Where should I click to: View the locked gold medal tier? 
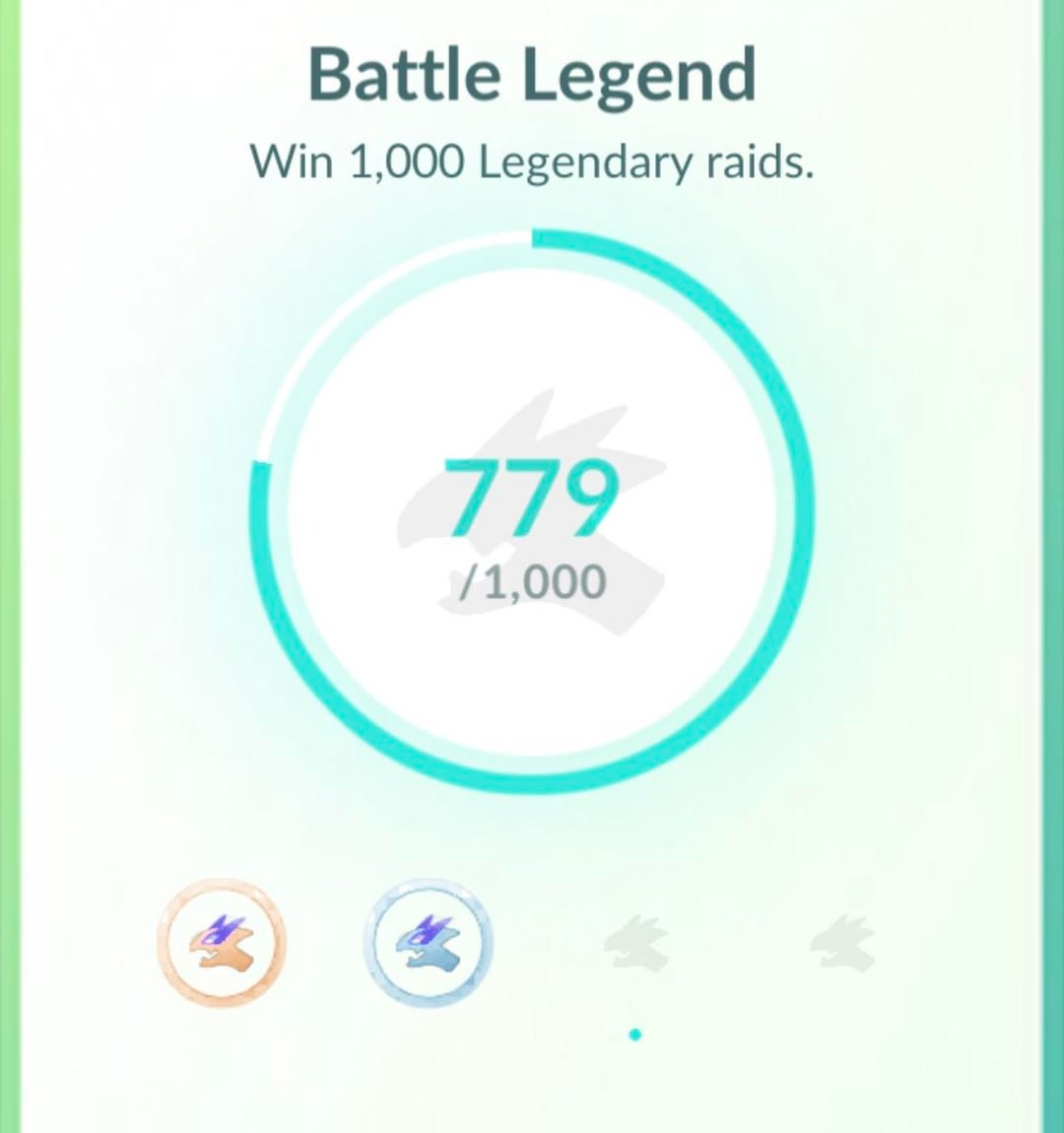click(635, 944)
